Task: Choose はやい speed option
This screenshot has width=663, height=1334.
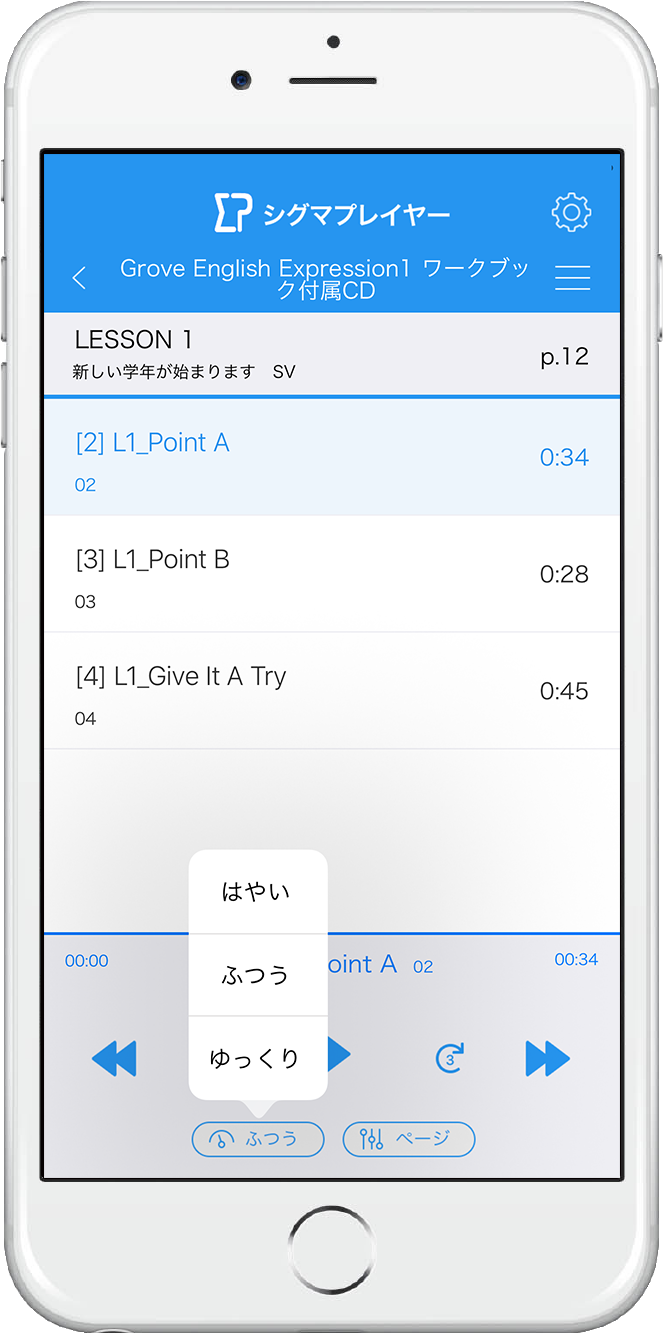Action: click(258, 892)
